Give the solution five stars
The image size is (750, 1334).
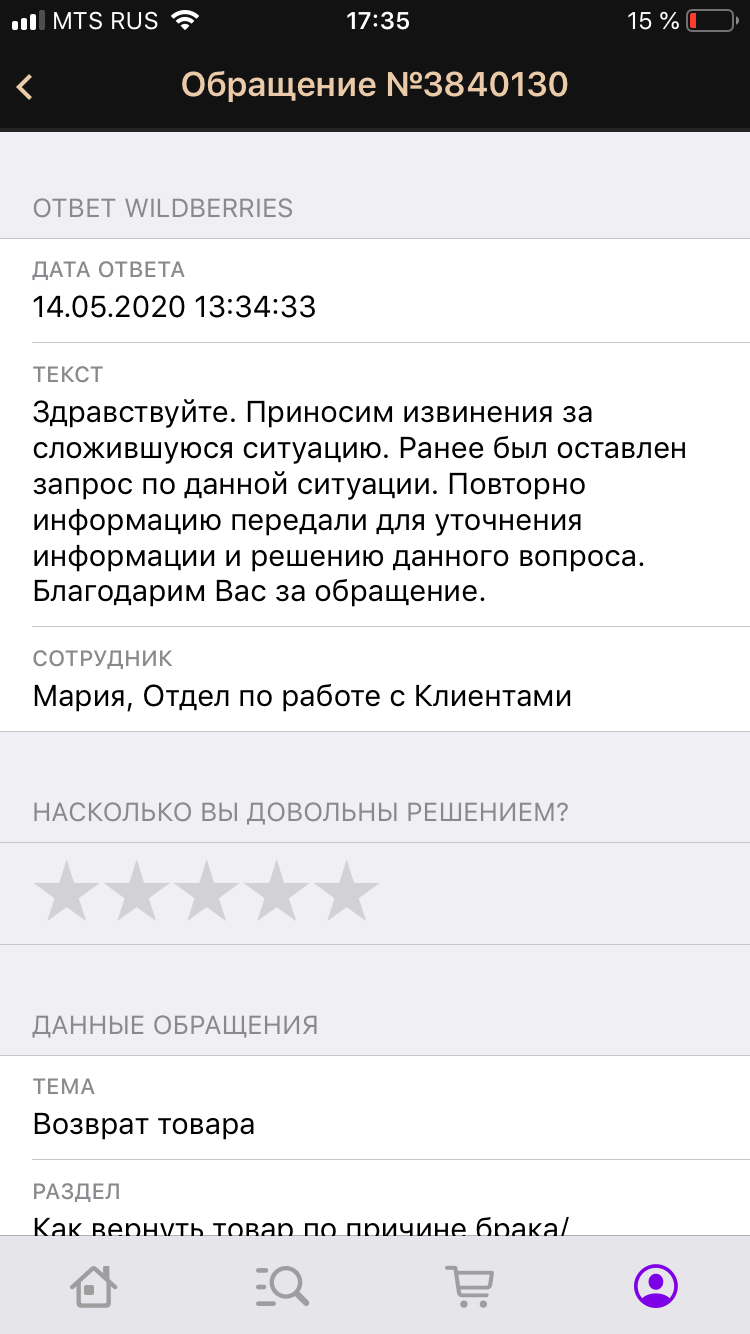[x=347, y=891]
